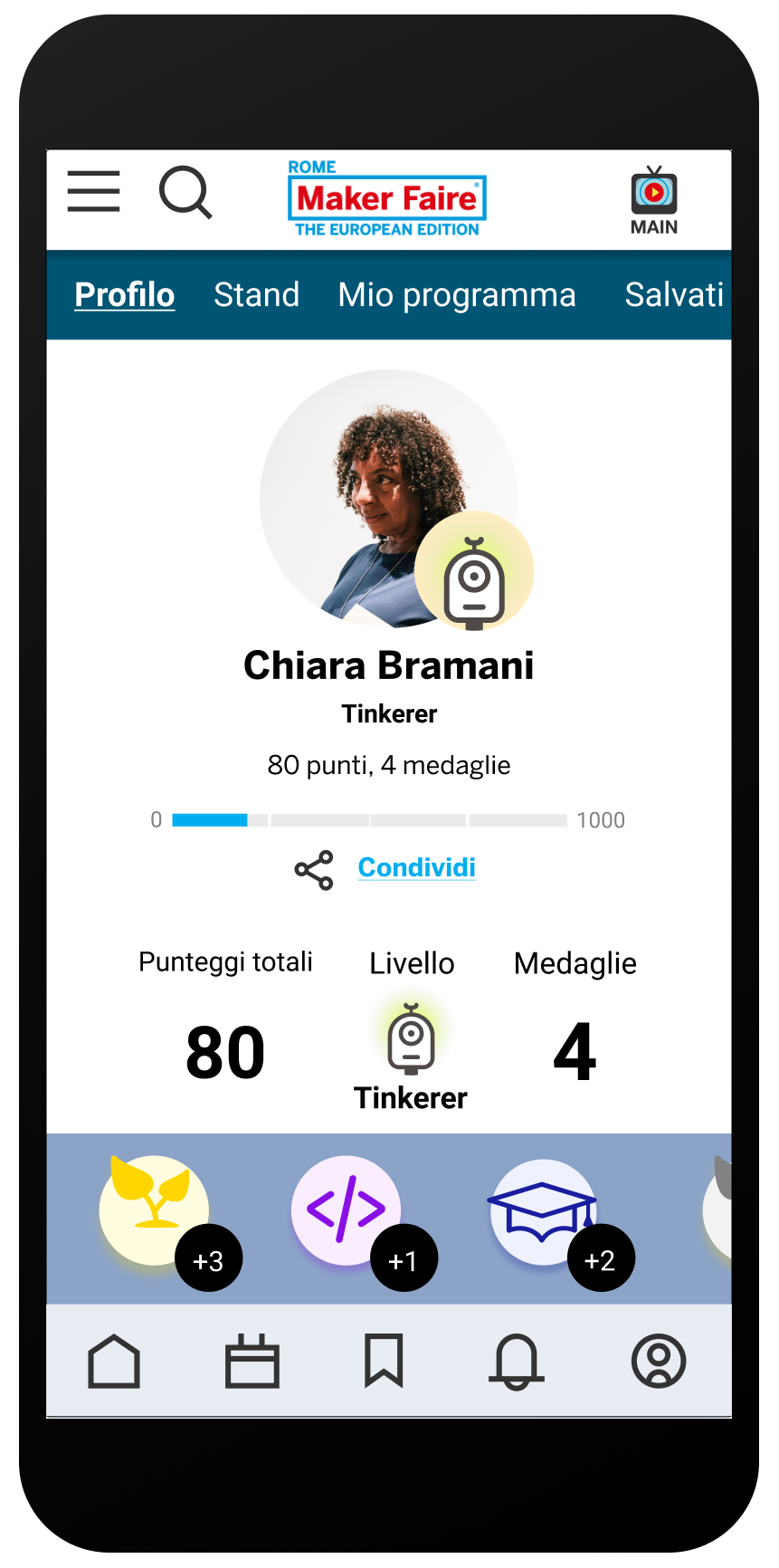Open the yellow plant medal badge
The height and width of the screenshot is (1568, 779).
154,1210
